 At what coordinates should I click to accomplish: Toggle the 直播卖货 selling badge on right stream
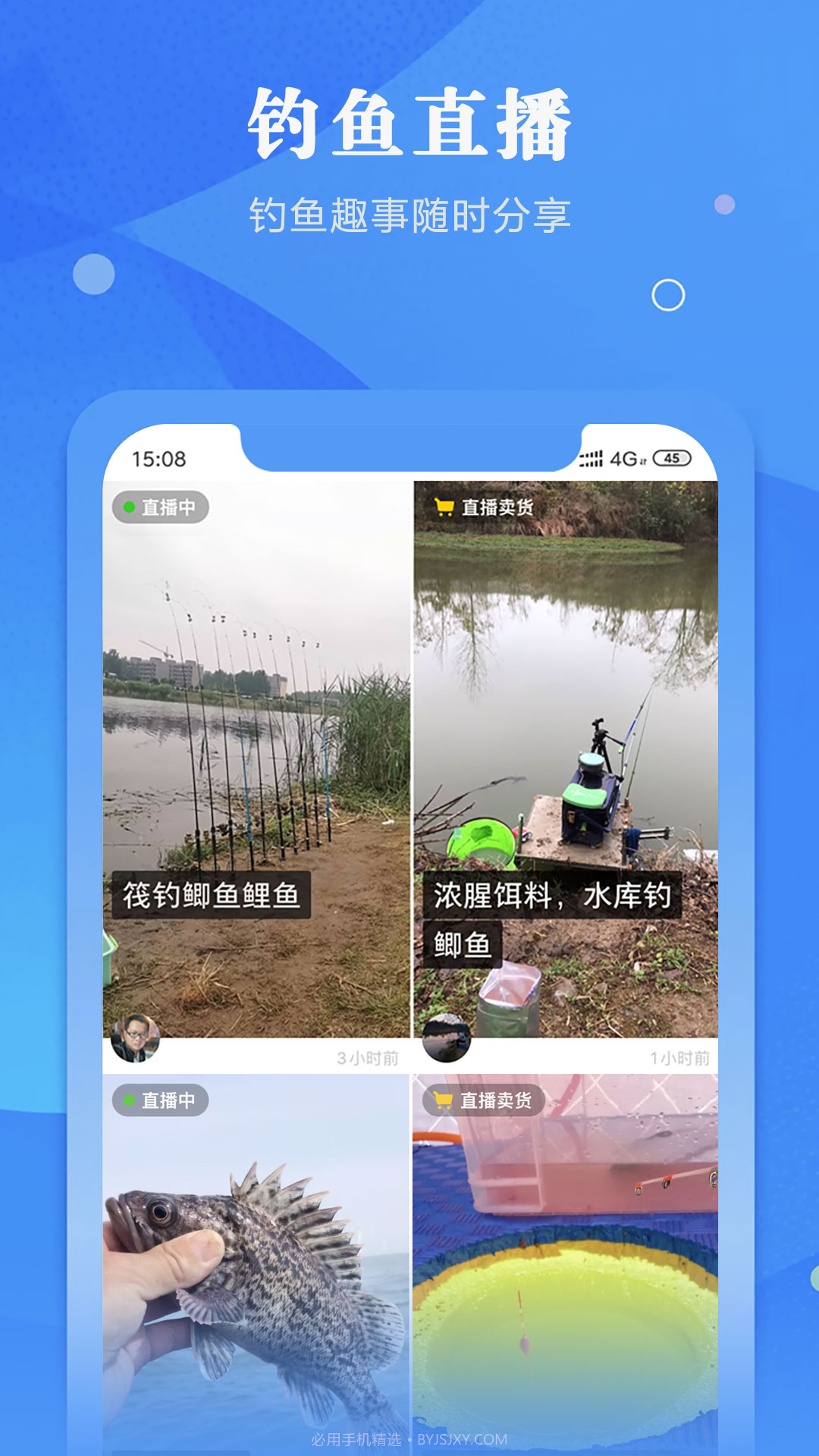pos(491,506)
